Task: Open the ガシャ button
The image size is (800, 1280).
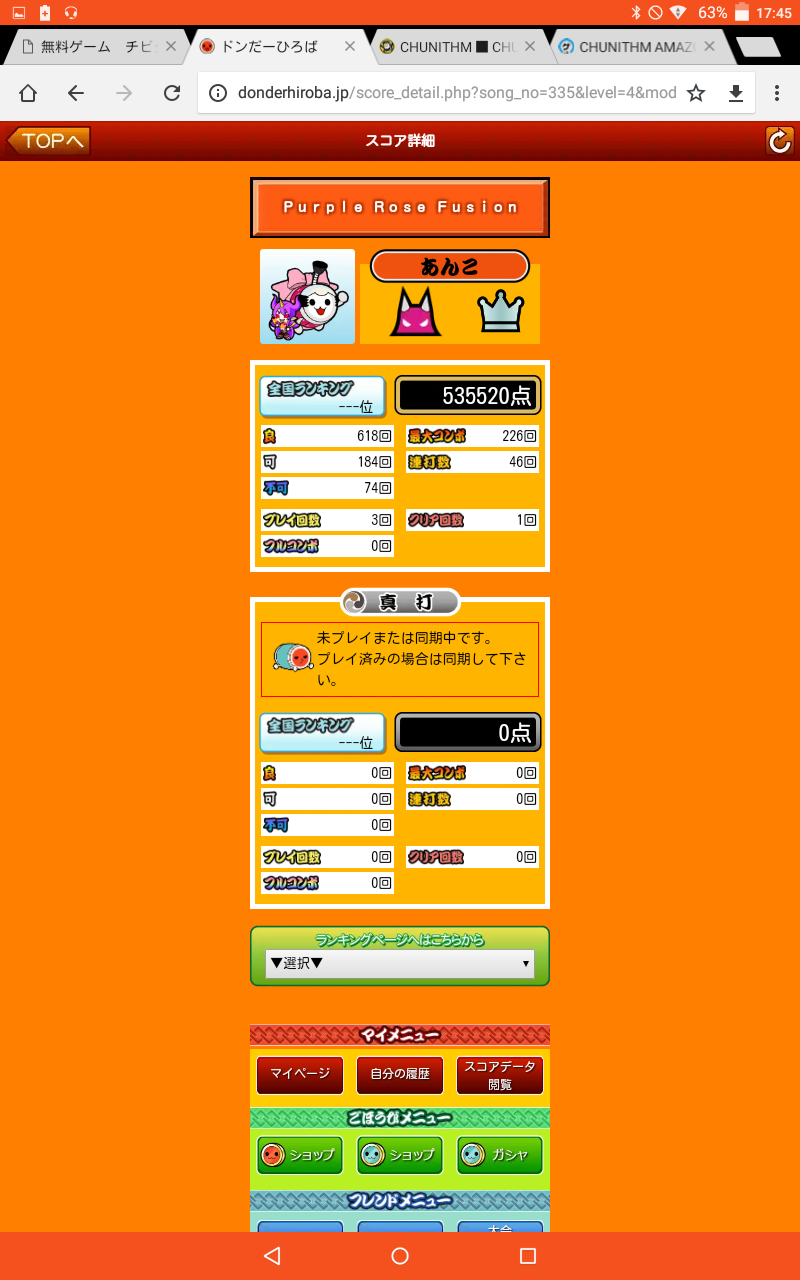Action: coord(500,1155)
